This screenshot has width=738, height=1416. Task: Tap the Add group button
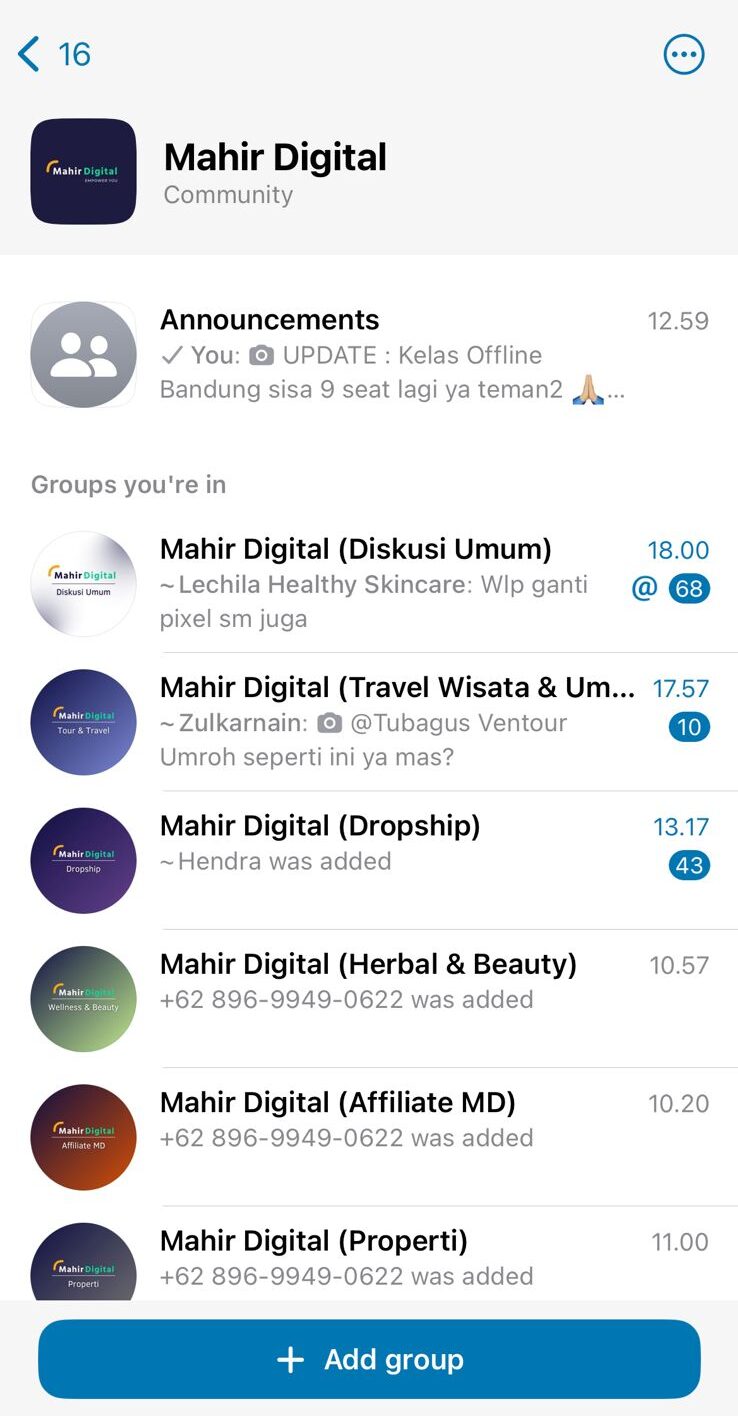coord(369,1359)
